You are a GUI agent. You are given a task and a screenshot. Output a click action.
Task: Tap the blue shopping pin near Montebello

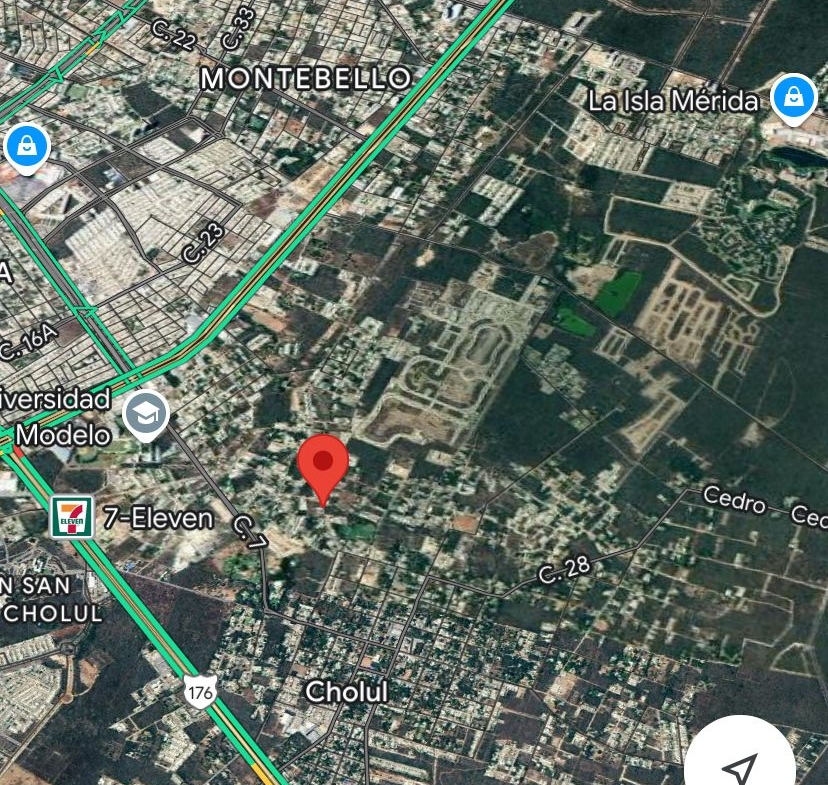[x=27, y=147]
